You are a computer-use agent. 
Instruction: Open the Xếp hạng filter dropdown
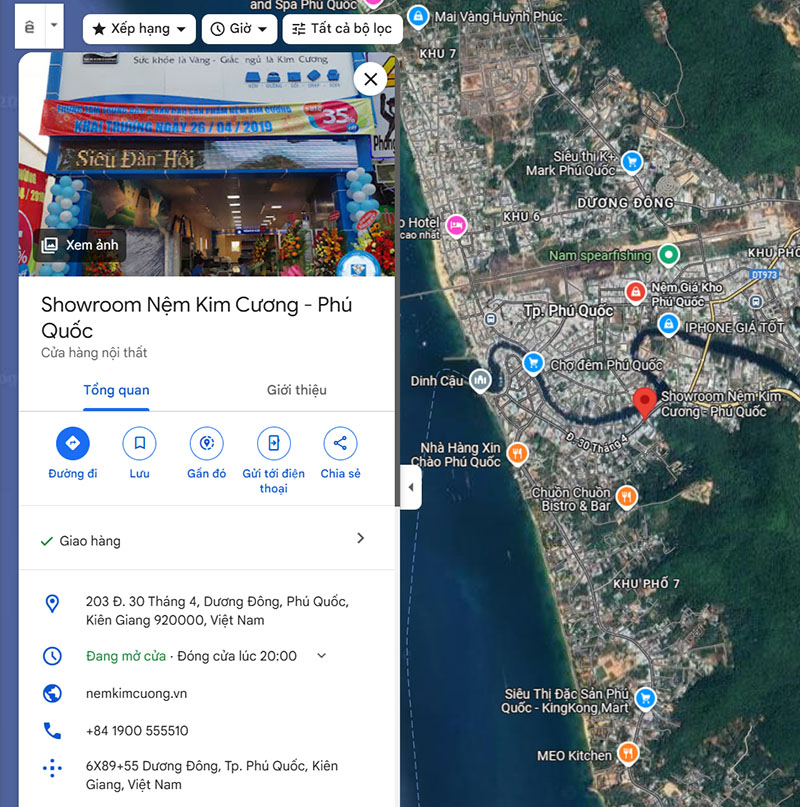click(x=139, y=29)
